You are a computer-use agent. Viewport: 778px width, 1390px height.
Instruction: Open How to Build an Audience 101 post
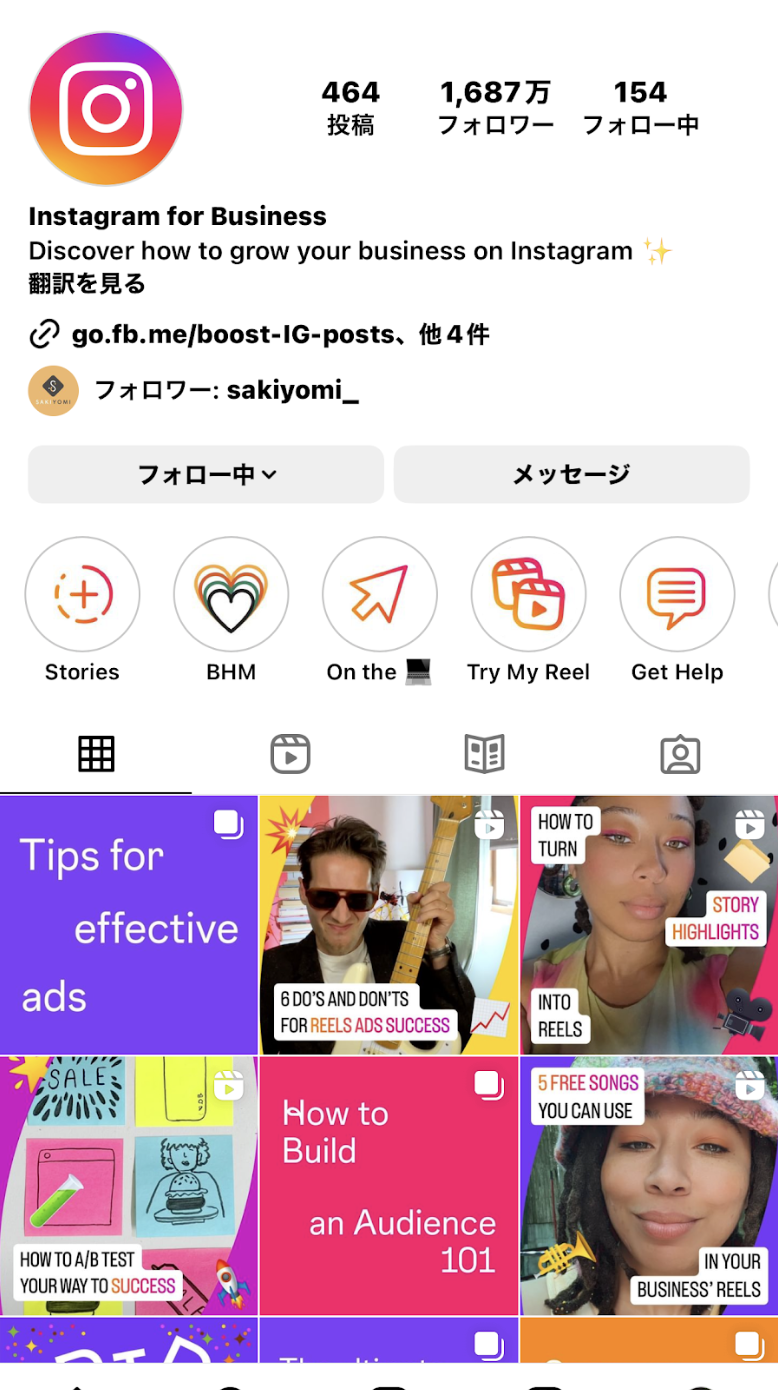coord(389,1185)
